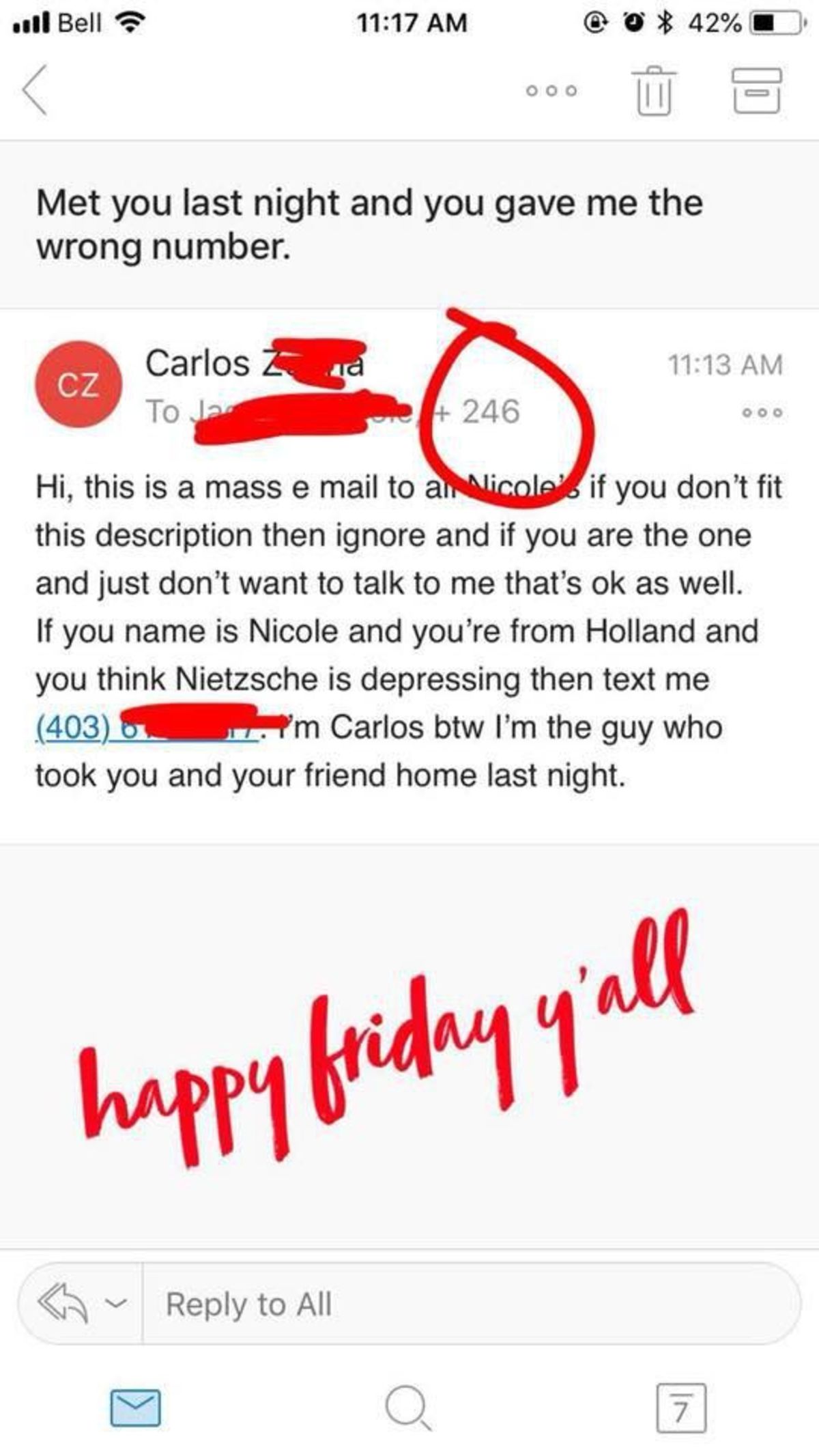Screen dimensions: 819x1456
Task: Archive this email
Action: [x=756, y=90]
